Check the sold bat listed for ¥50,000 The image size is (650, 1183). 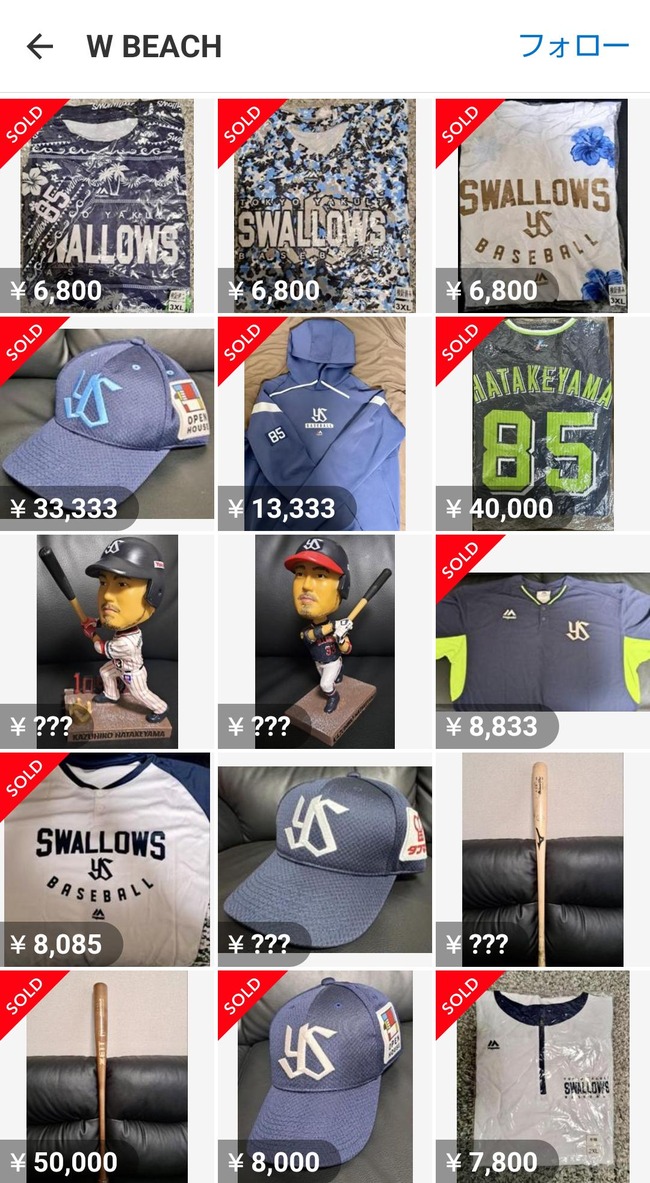click(x=107, y=1076)
